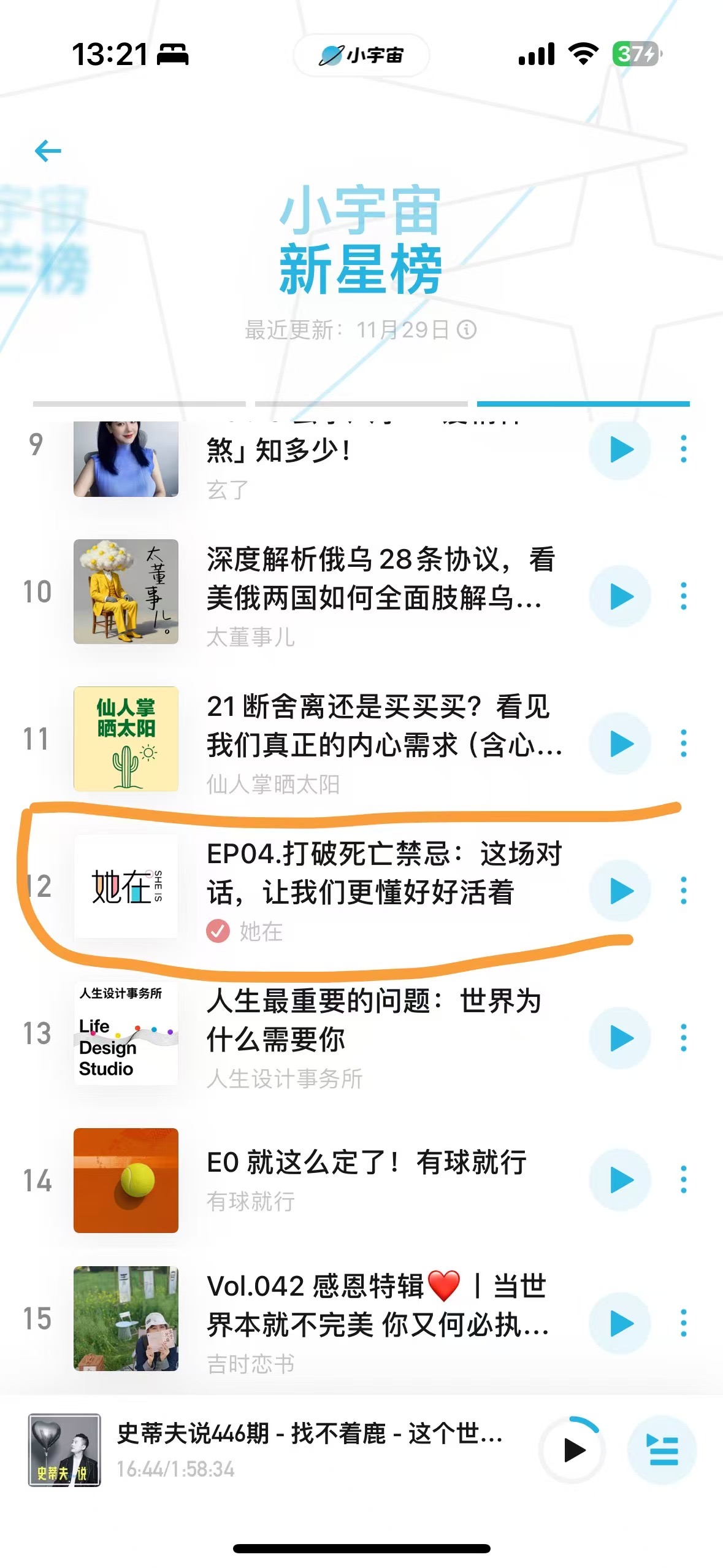723x1568 pixels.
Task: Play the 她在 EP04 episode
Action: click(621, 891)
